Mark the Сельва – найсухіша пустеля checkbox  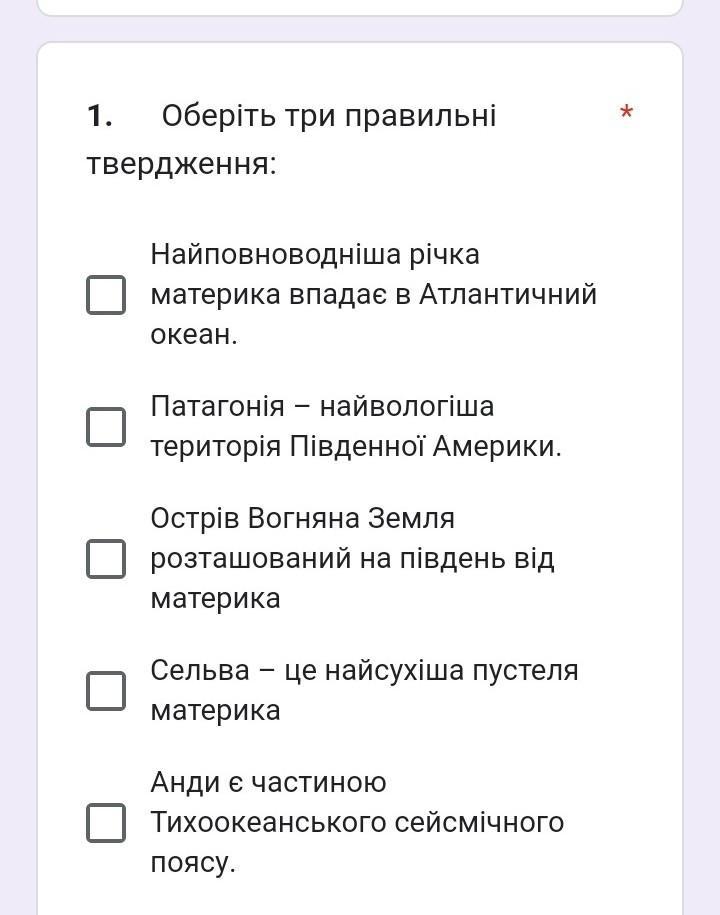pyautogui.click(x=106, y=690)
